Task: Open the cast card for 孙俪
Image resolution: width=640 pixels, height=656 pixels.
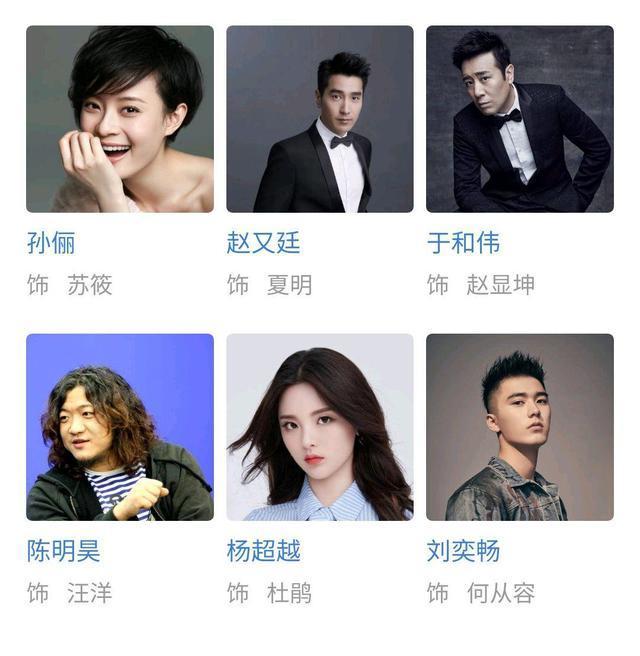Action: [x=120, y=119]
